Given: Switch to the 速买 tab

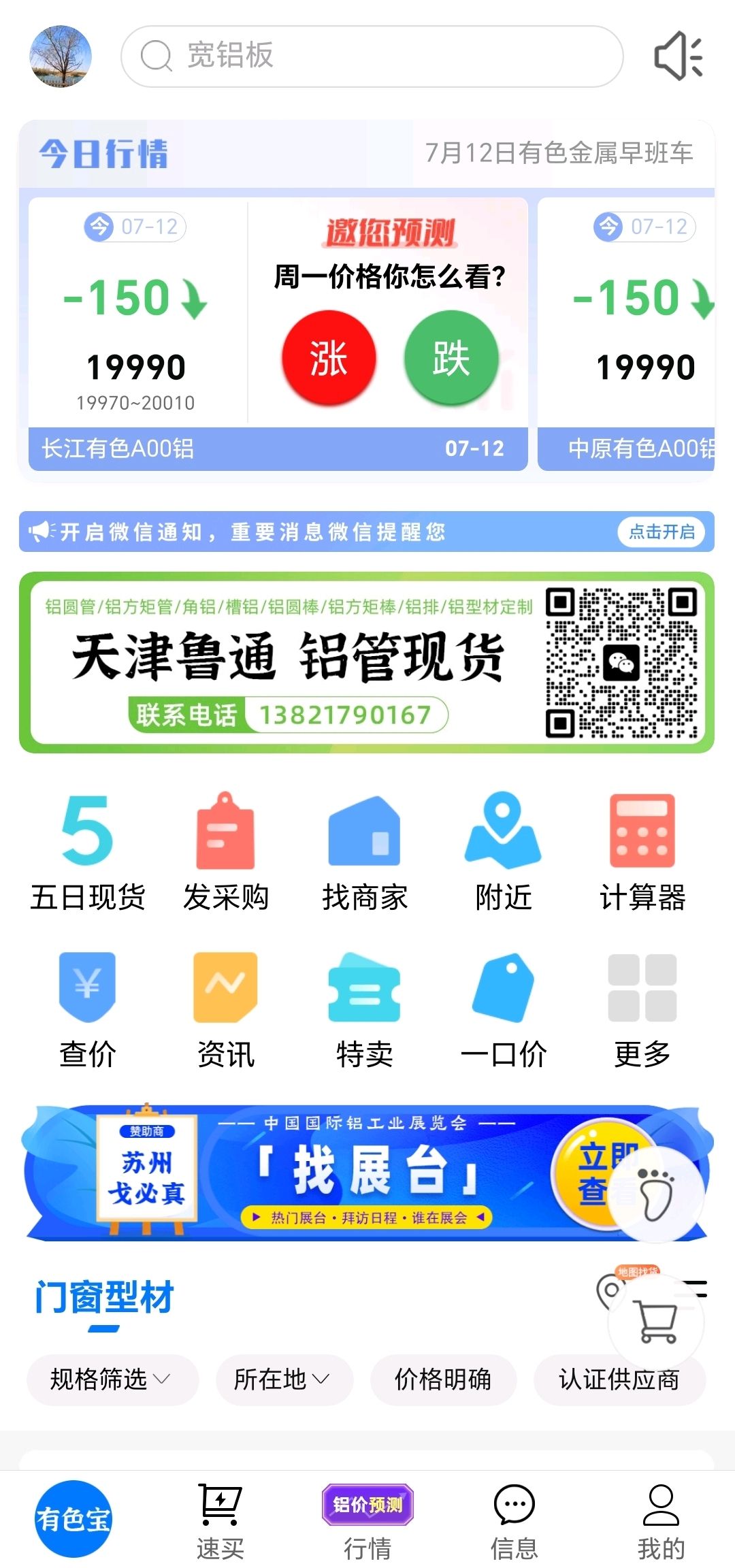Looking at the screenshot, I should pyautogui.click(x=220, y=1522).
